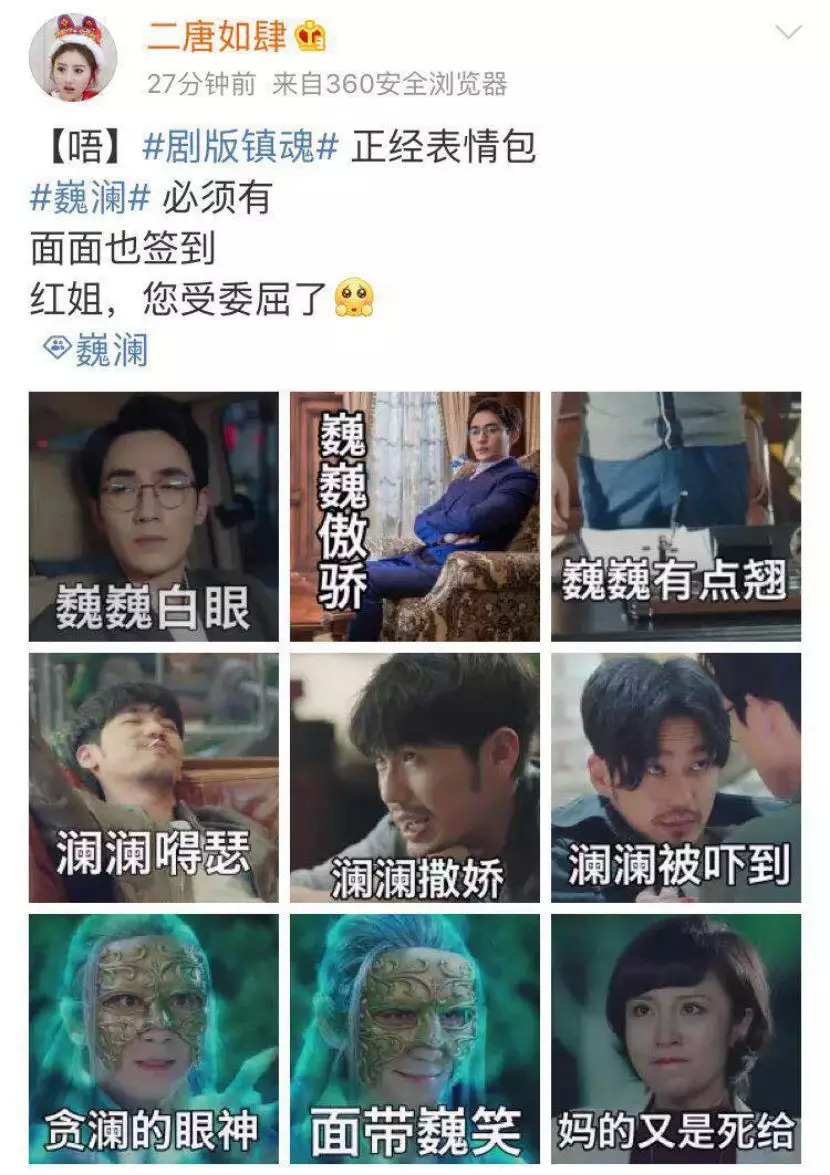
Task: Expand the post options chevron
Action: [789, 33]
